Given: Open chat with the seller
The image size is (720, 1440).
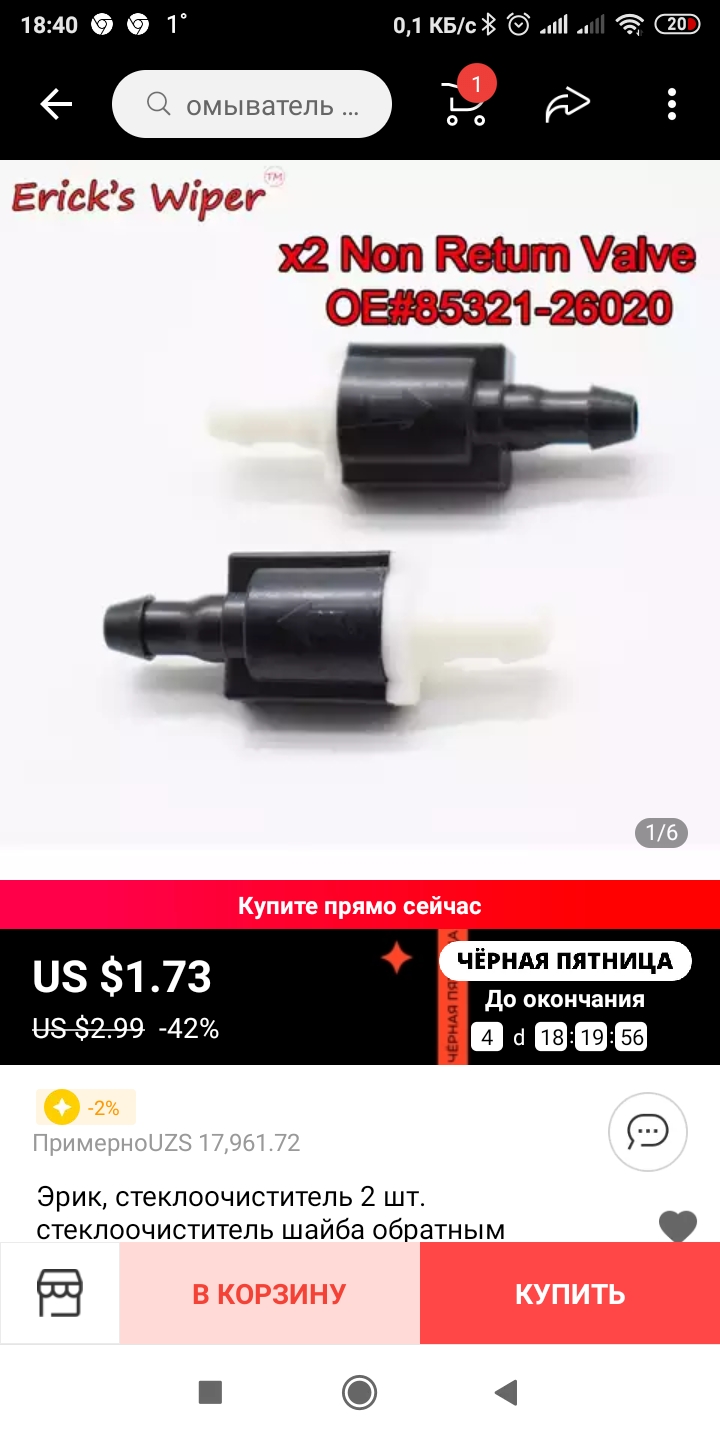Looking at the screenshot, I should [647, 1132].
